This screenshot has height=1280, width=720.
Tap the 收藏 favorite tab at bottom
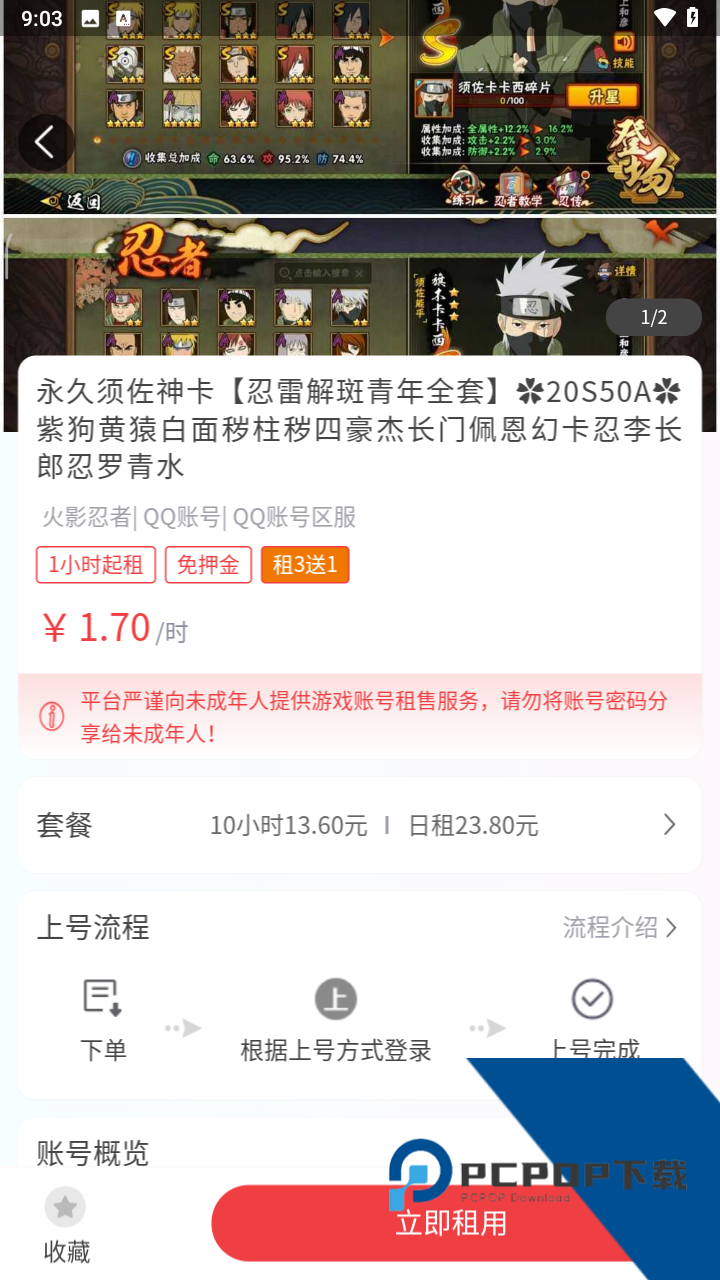[x=65, y=1251]
